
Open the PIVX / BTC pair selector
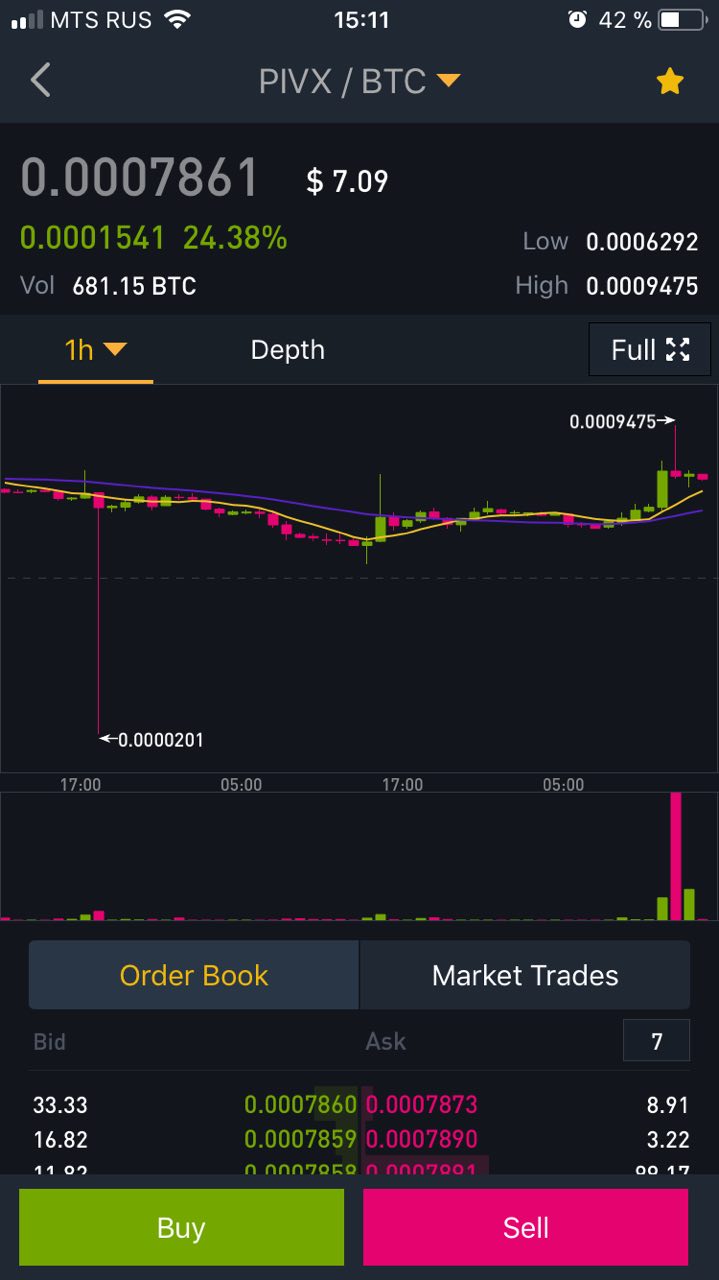pos(359,81)
